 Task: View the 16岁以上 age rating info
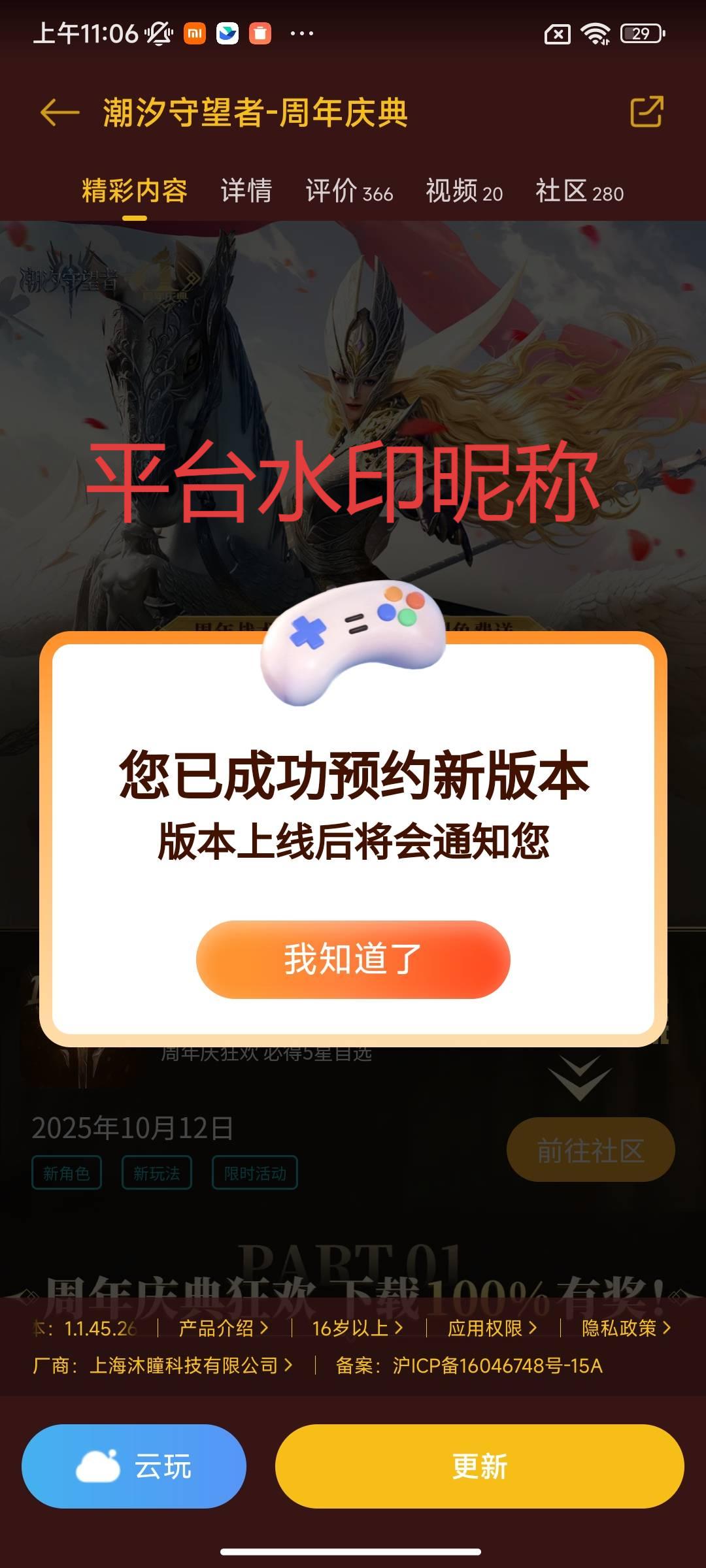coord(358,1328)
